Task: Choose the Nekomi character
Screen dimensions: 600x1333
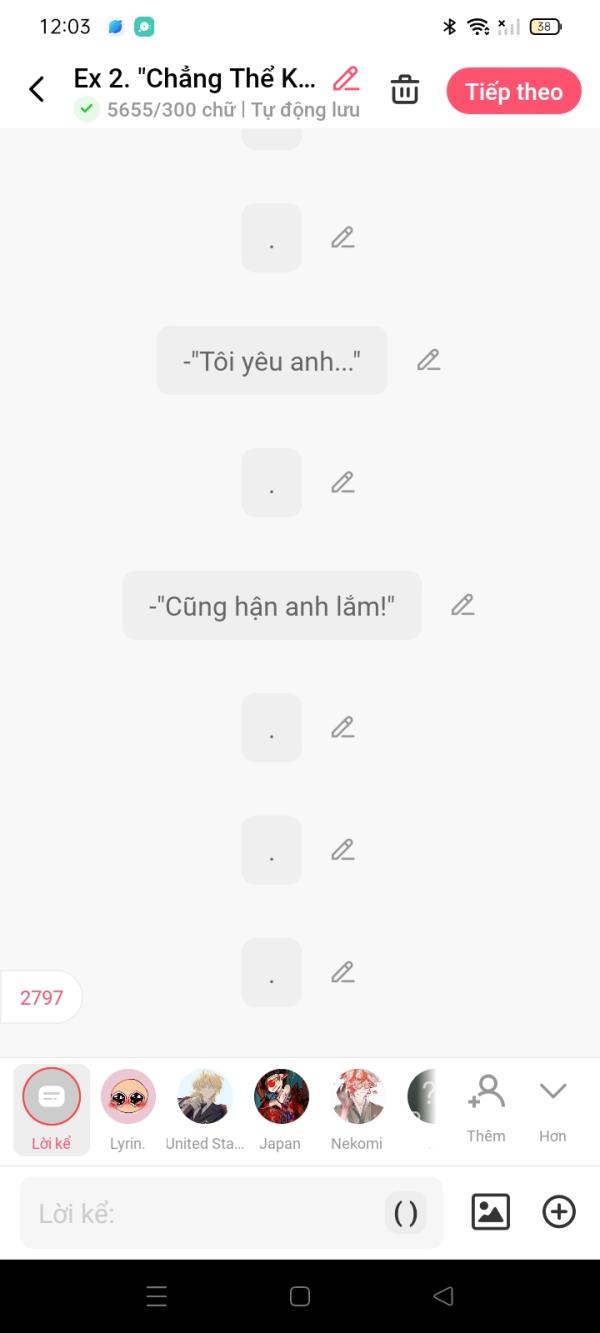Action: (357, 1109)
